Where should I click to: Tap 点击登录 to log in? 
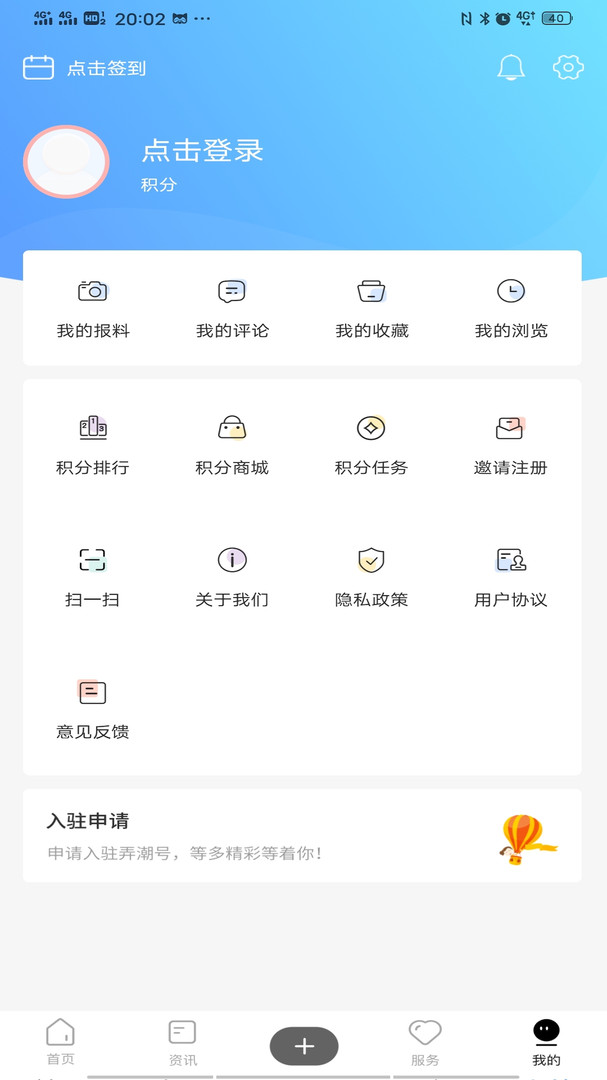[203, 151]
